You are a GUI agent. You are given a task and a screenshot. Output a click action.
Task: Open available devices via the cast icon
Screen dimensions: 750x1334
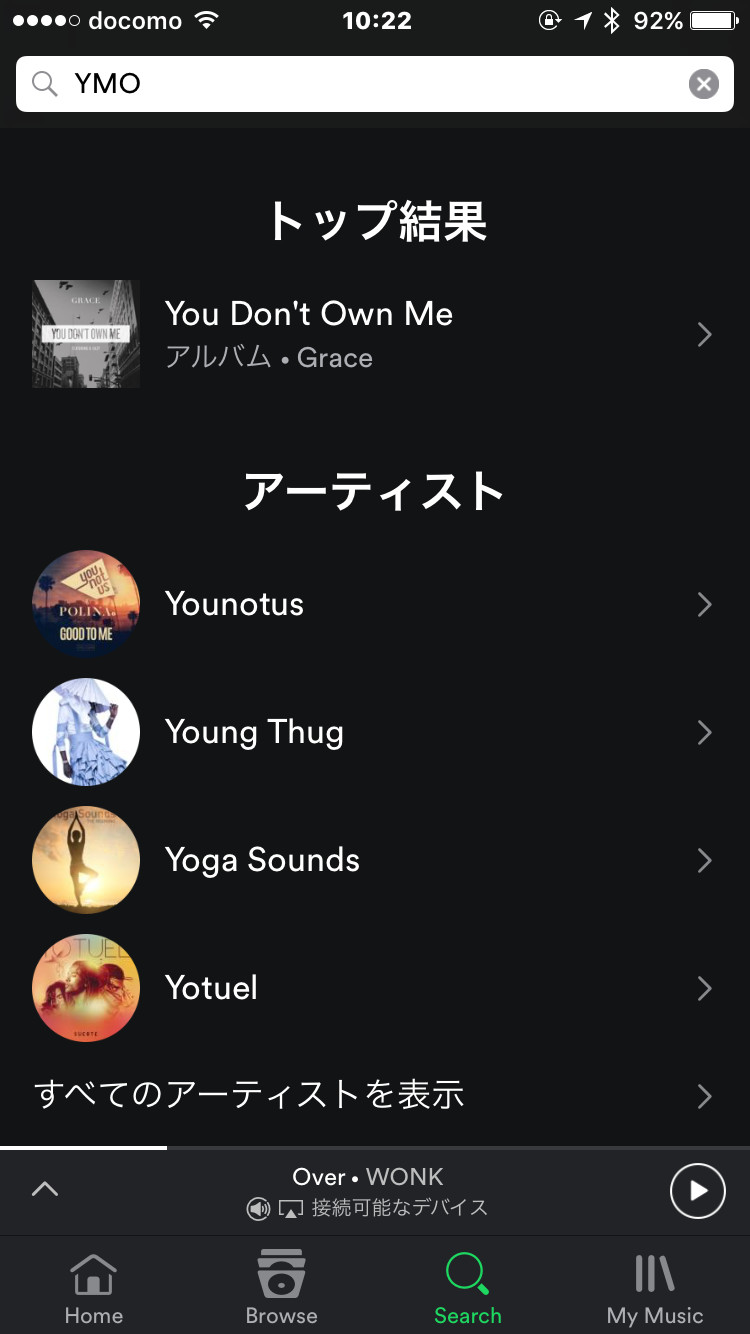[288, 1208]
